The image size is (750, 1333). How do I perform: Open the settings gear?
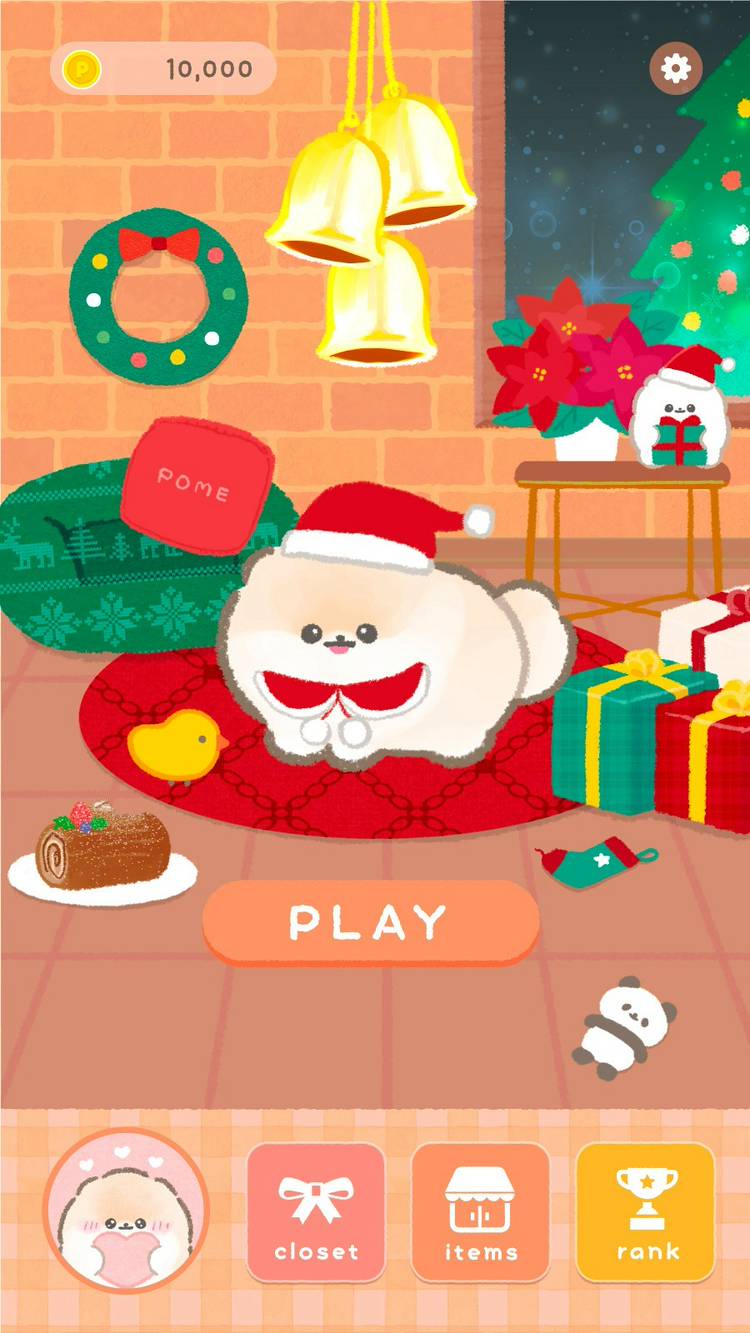tap(676, 68)
